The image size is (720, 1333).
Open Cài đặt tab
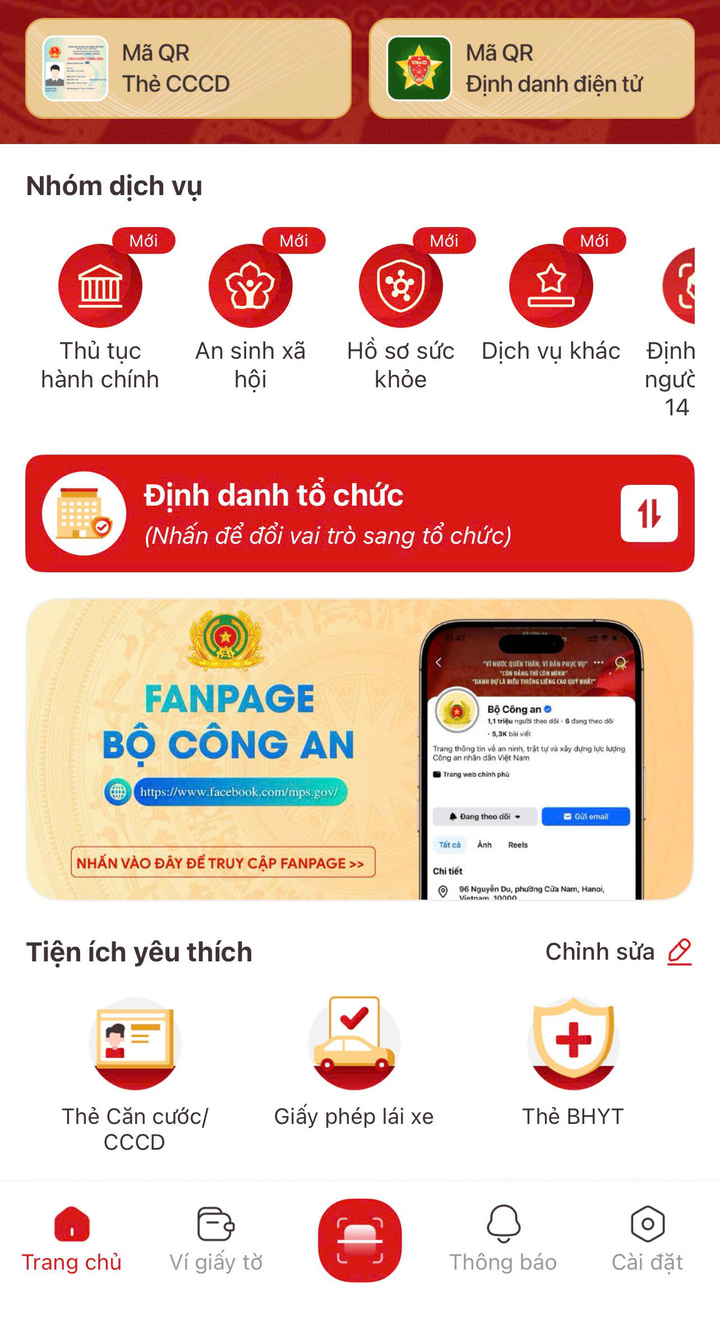(x=647, y=1240)
